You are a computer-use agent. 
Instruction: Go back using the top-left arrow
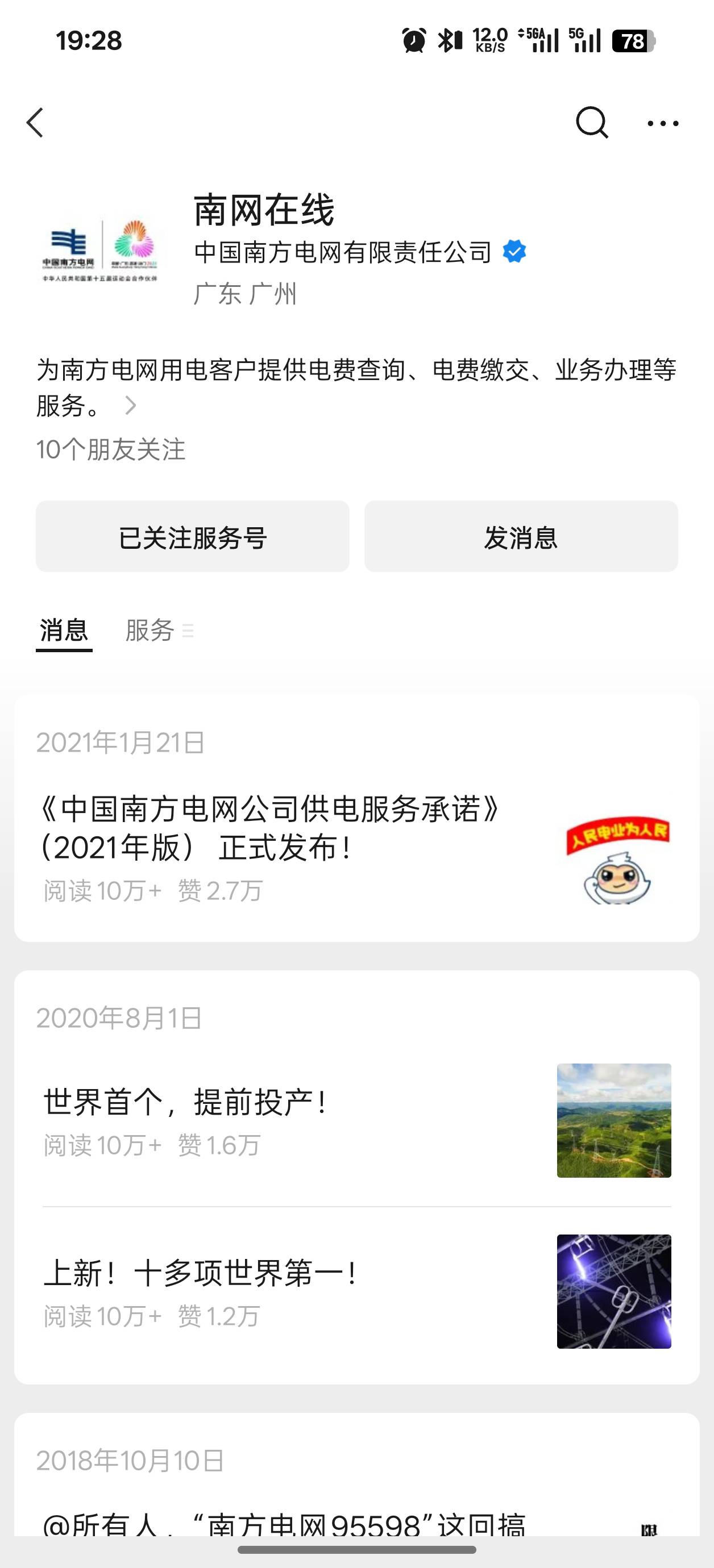click(35, 123)
